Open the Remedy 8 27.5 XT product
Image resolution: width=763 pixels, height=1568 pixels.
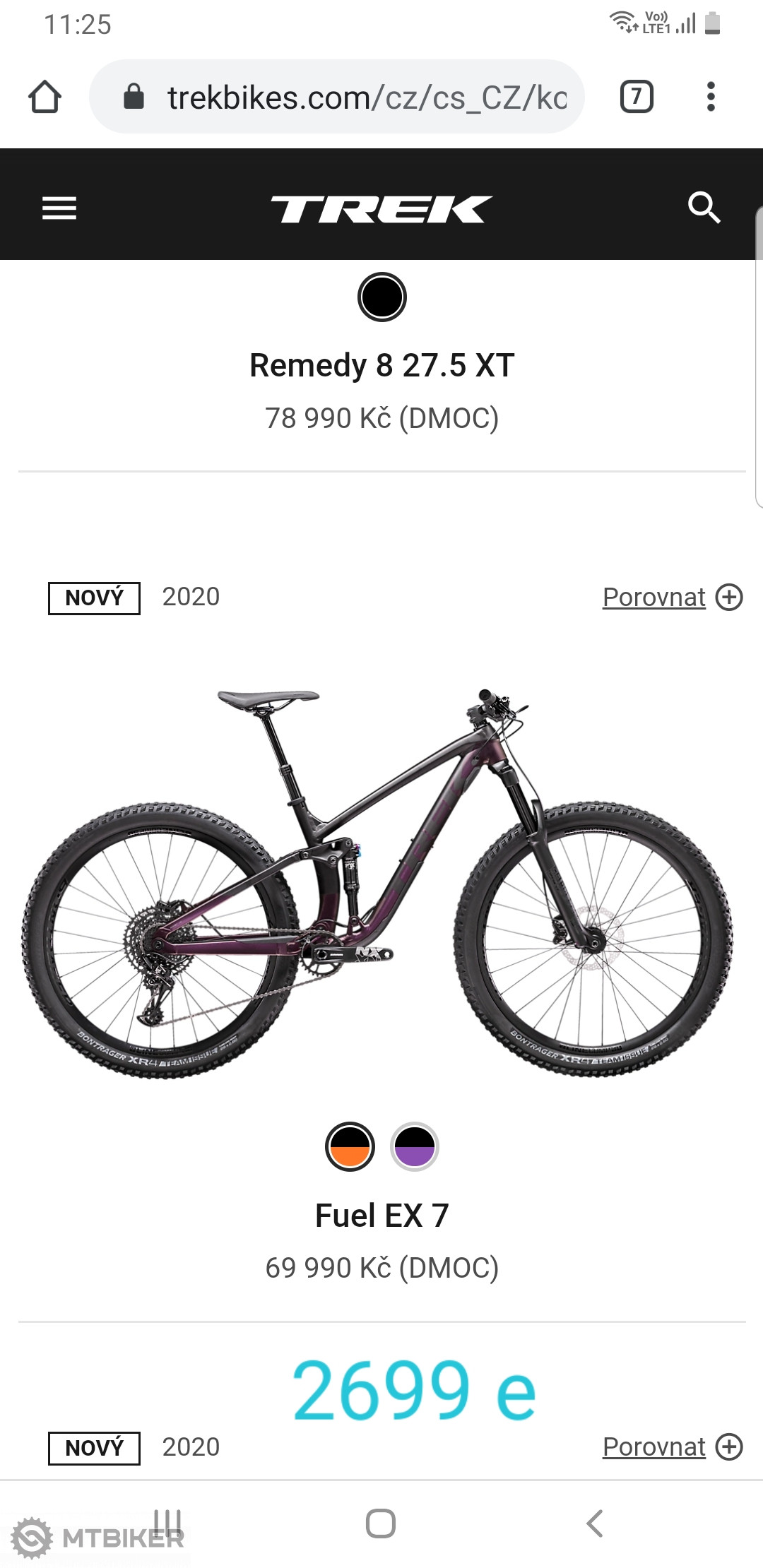click(381, 366)
